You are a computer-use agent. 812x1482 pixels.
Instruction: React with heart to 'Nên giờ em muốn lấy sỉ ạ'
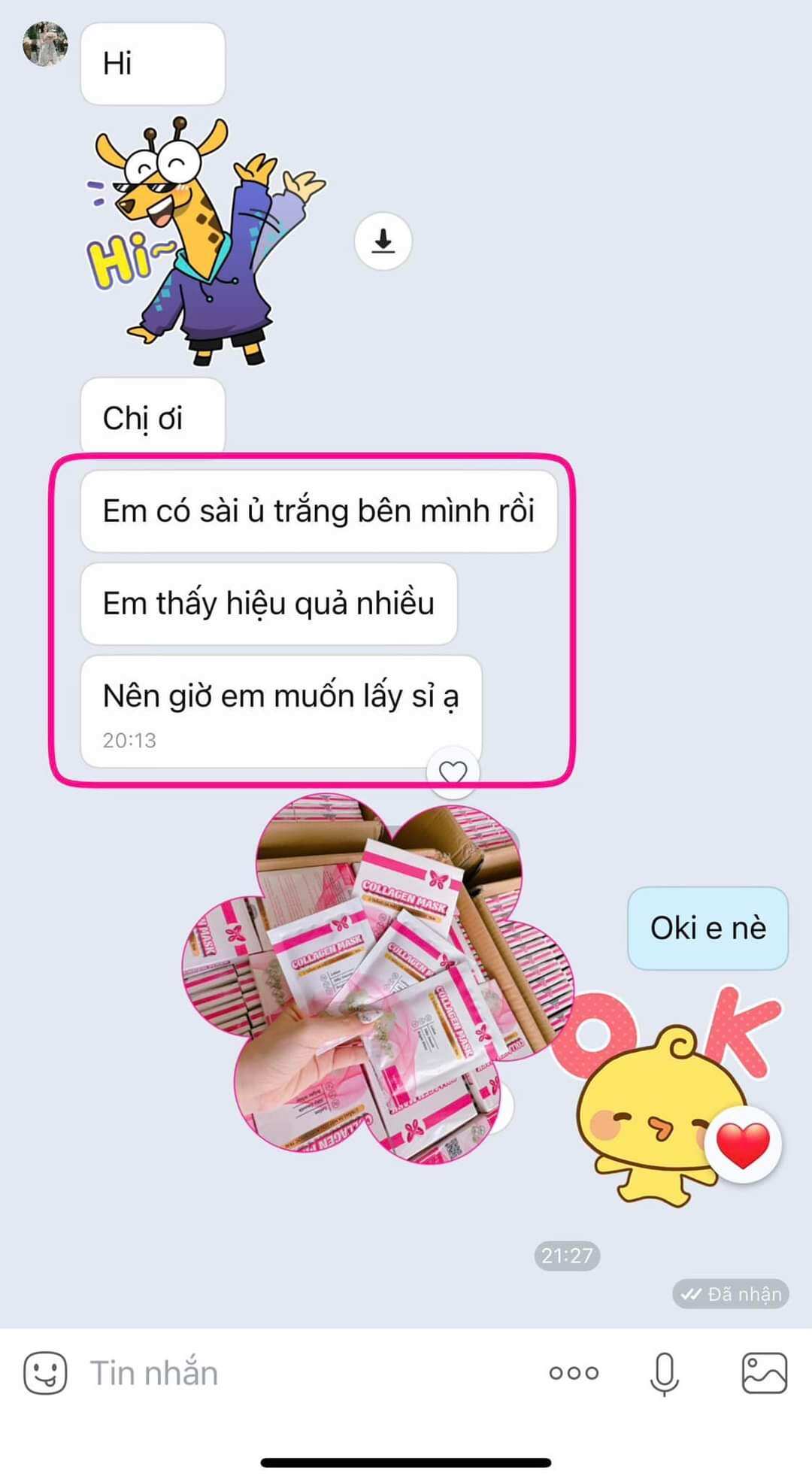453,772
